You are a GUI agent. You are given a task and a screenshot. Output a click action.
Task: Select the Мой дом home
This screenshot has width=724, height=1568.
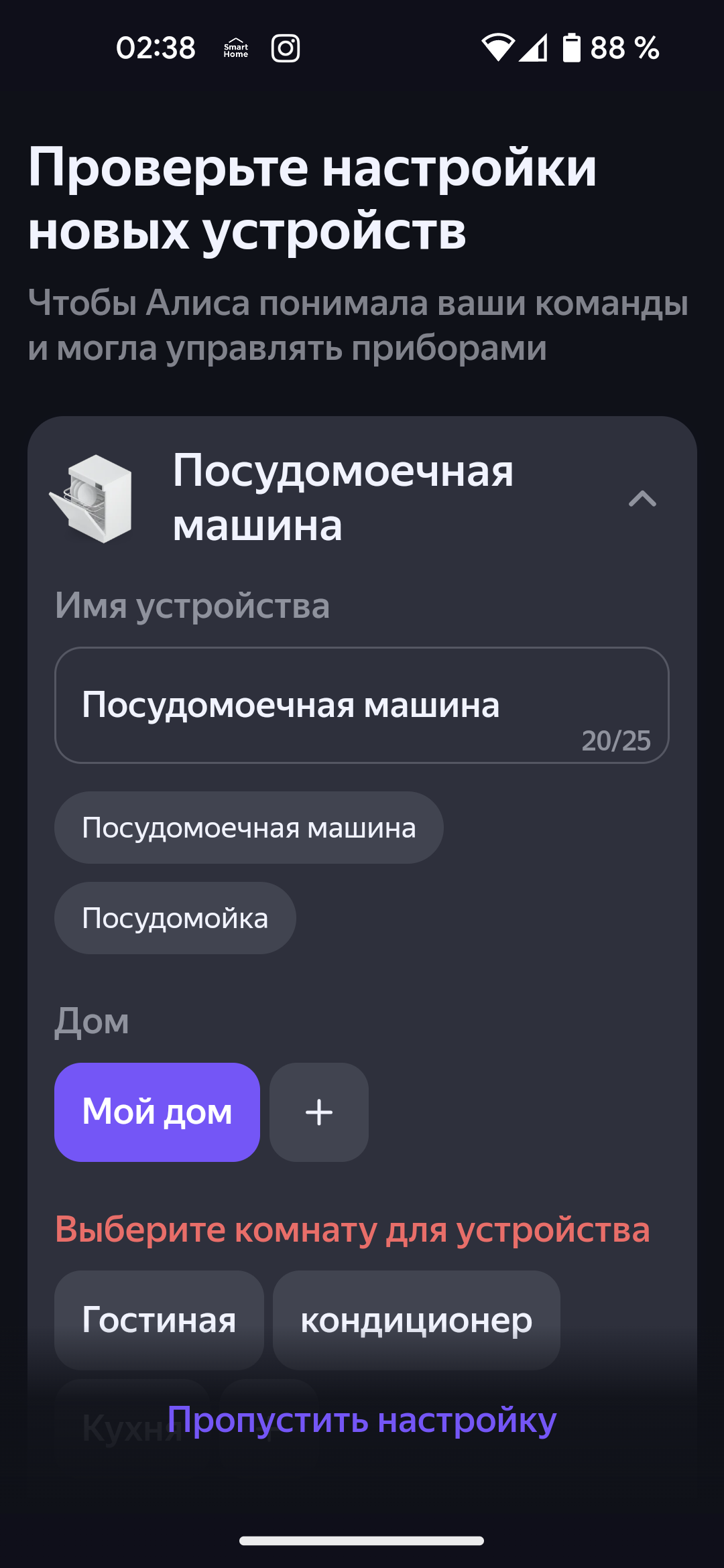pos(157,1112)
